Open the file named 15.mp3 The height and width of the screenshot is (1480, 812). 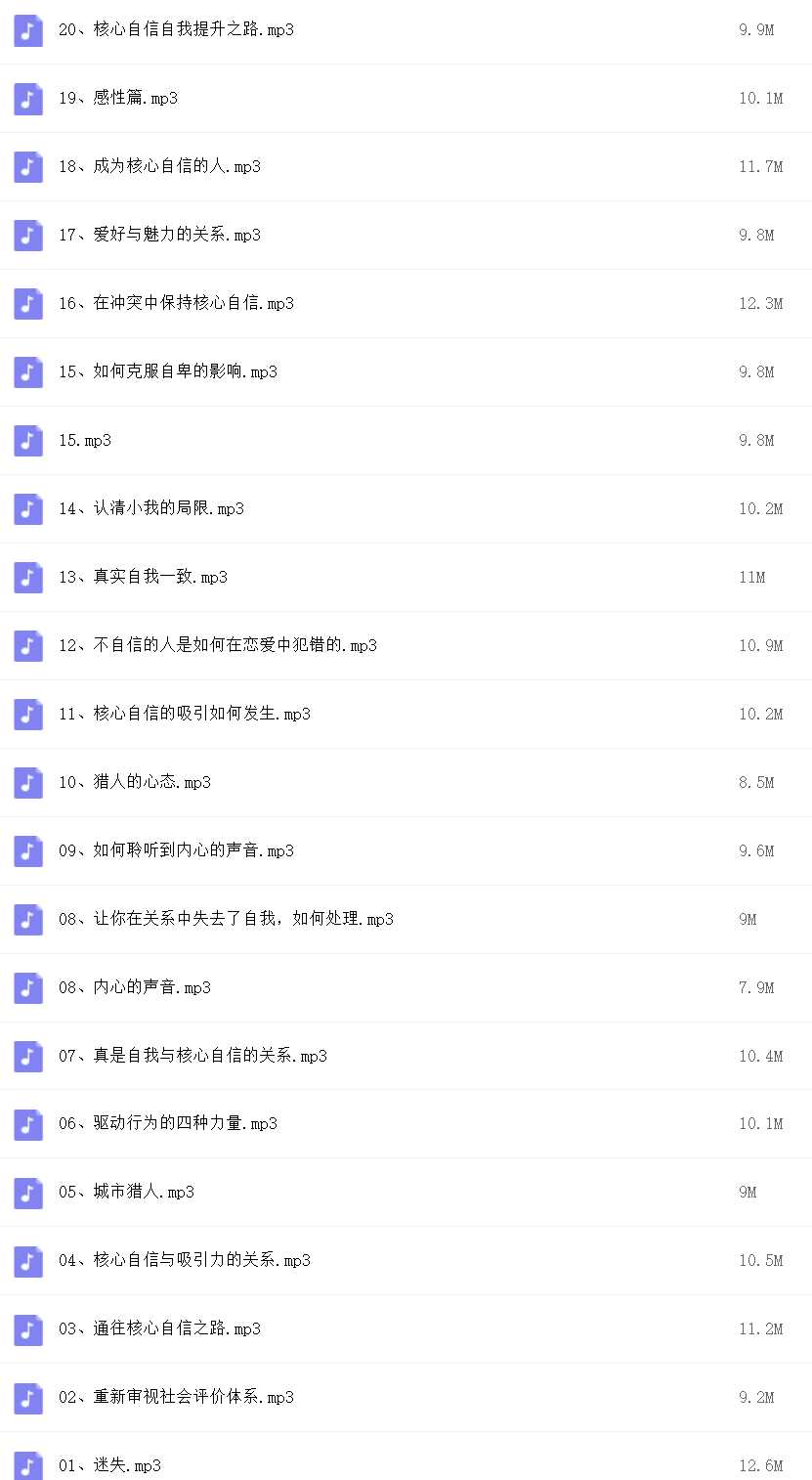(x=85, y=441)
